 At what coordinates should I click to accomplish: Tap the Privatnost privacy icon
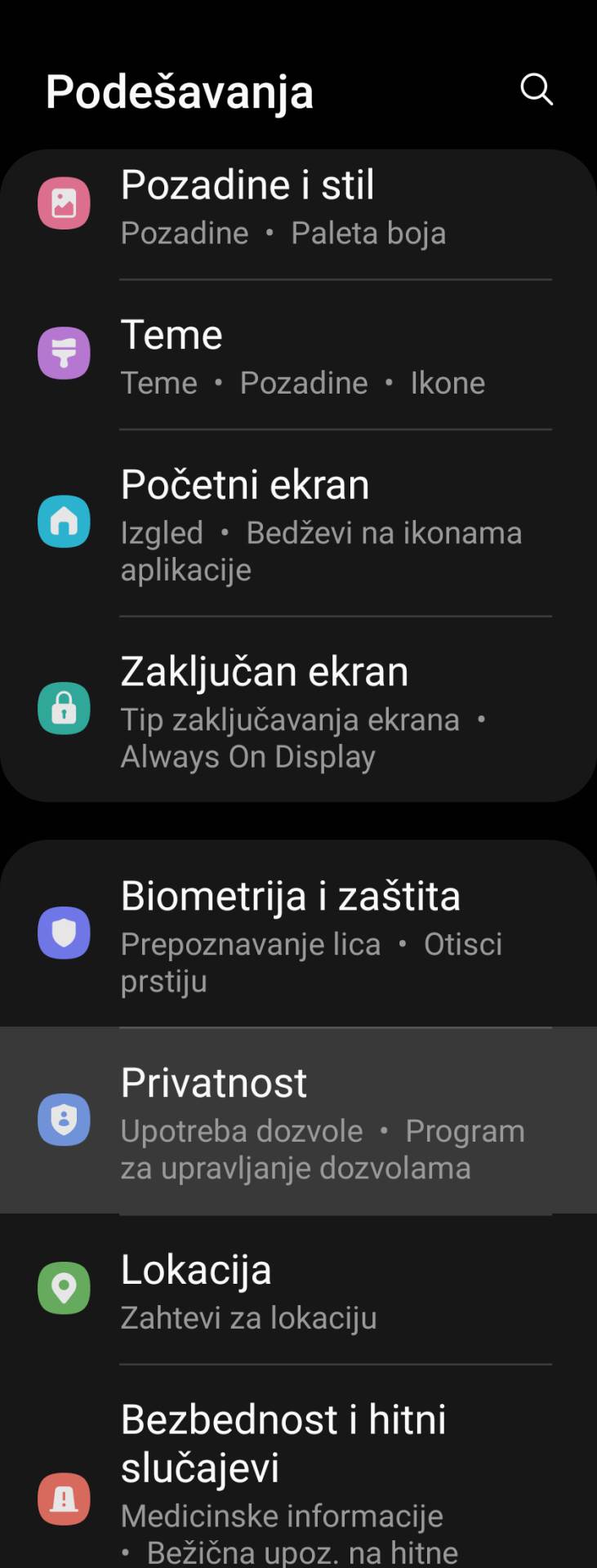point(65,1120)
